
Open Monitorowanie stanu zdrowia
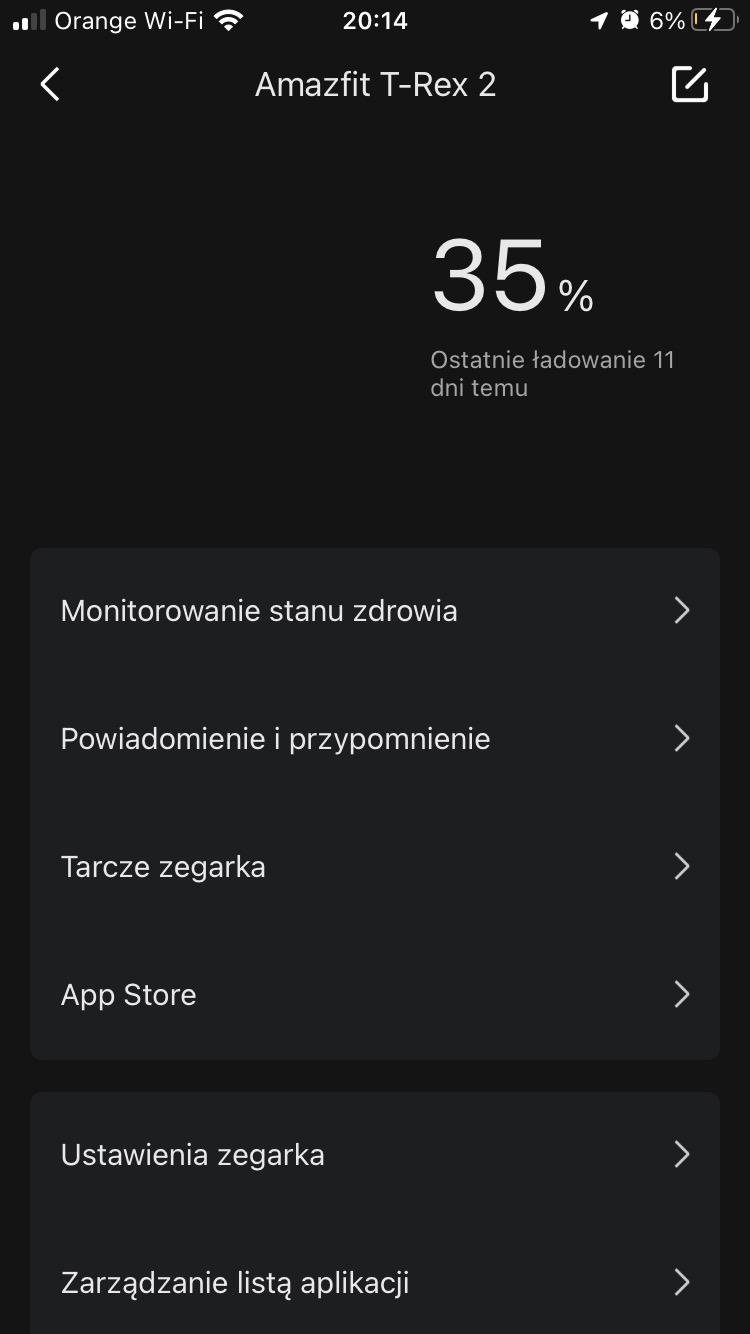(375, 611)
